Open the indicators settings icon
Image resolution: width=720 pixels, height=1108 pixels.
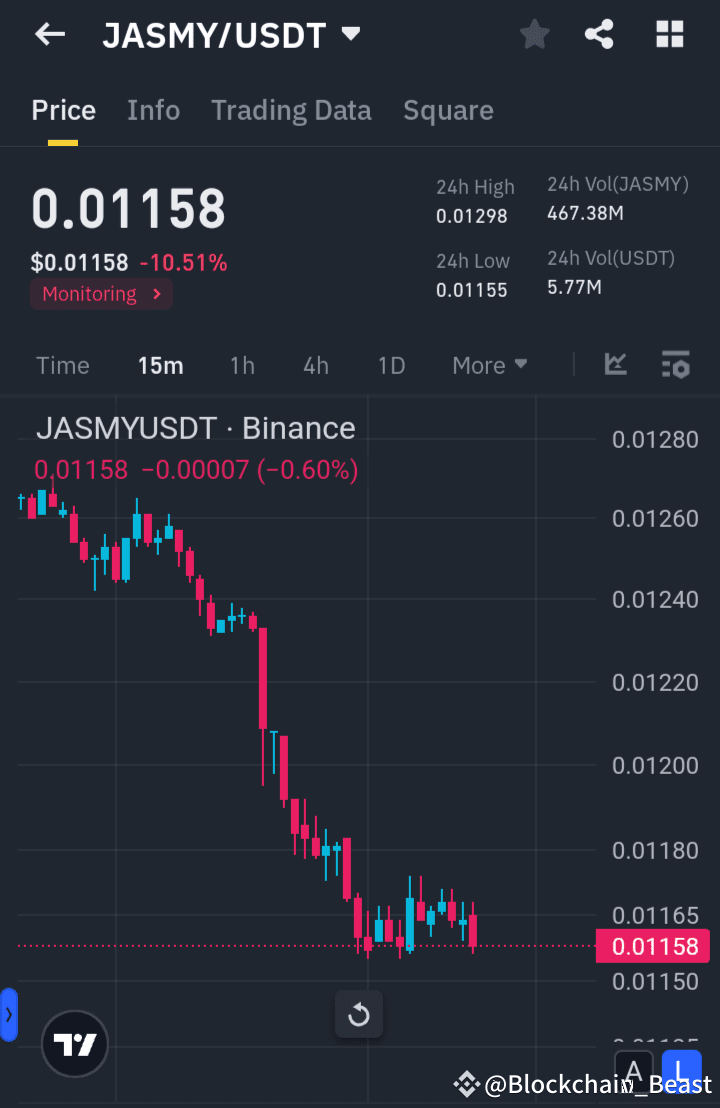tap(676, 365)
